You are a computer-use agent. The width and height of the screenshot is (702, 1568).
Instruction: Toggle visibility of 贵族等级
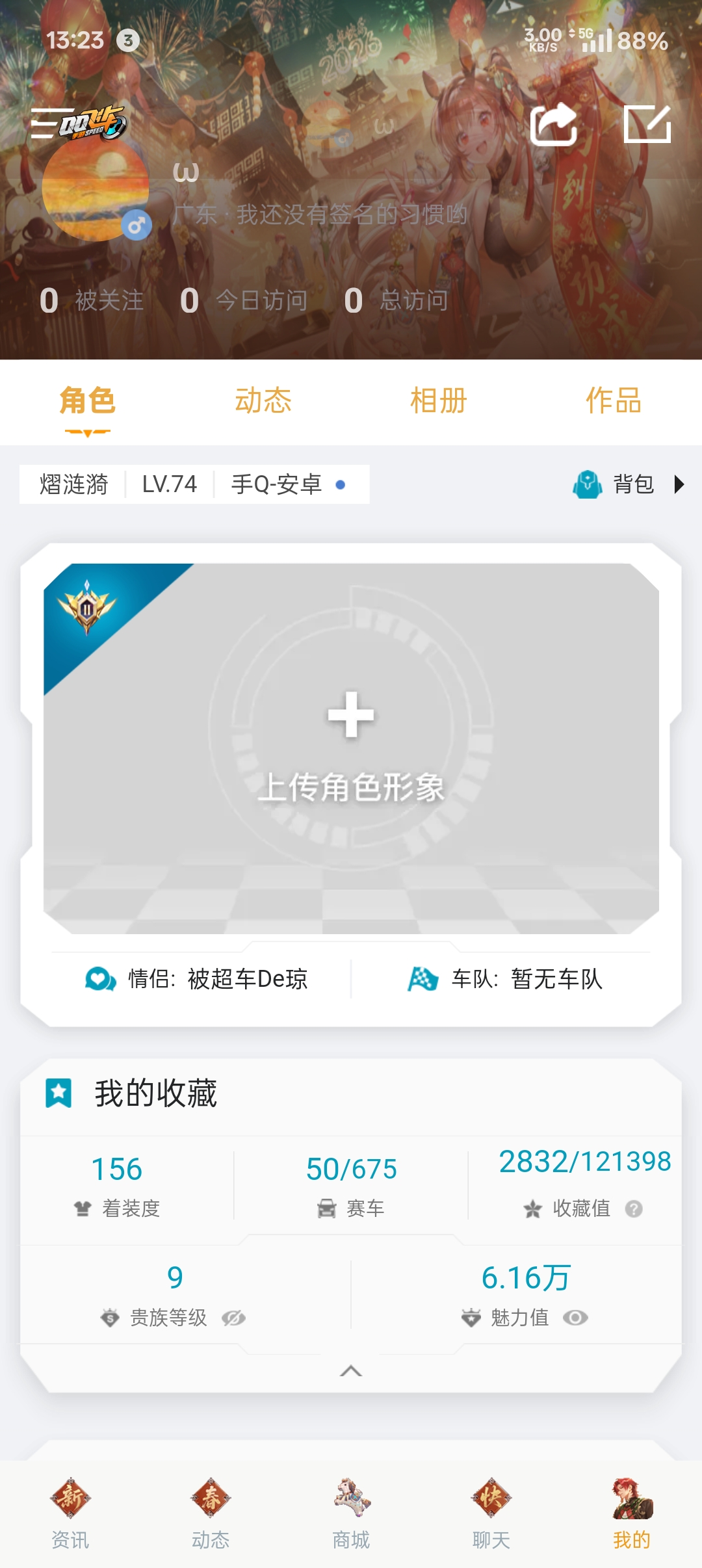[x=233, y=1318]
